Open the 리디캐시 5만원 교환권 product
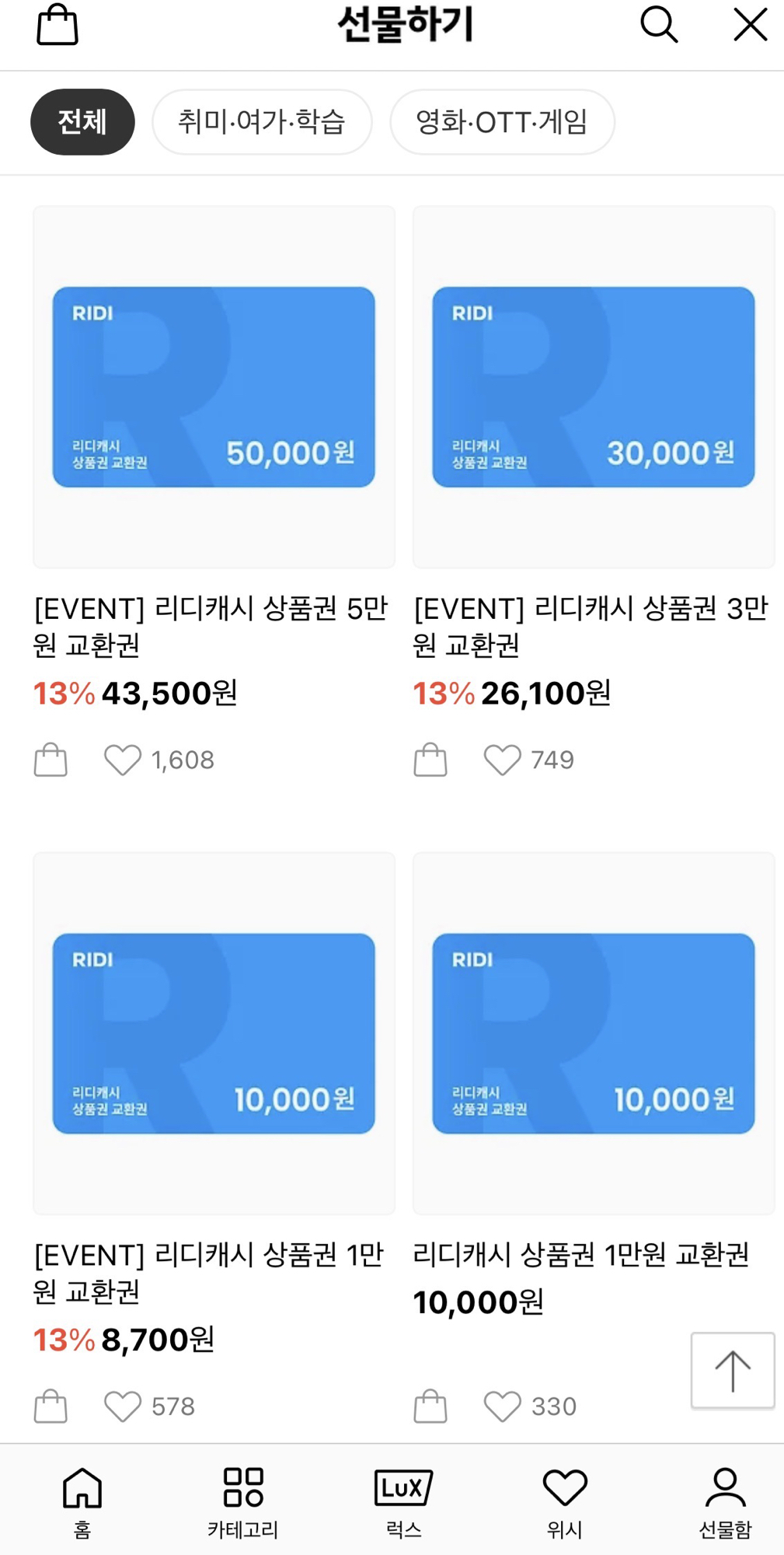The height and width of the screenshot is (1555, 784). tap(214, 387)
